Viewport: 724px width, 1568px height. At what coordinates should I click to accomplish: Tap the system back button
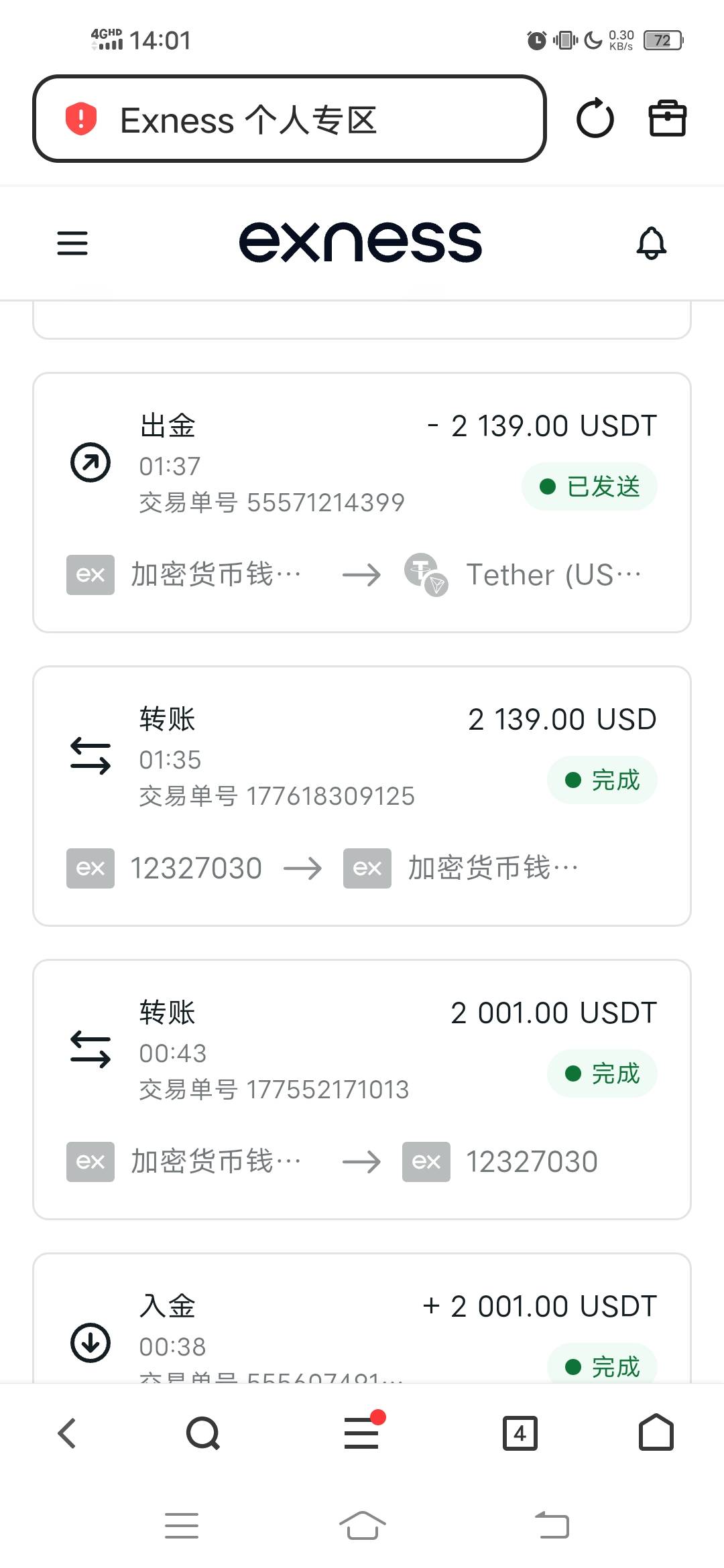coord(552,1526)
